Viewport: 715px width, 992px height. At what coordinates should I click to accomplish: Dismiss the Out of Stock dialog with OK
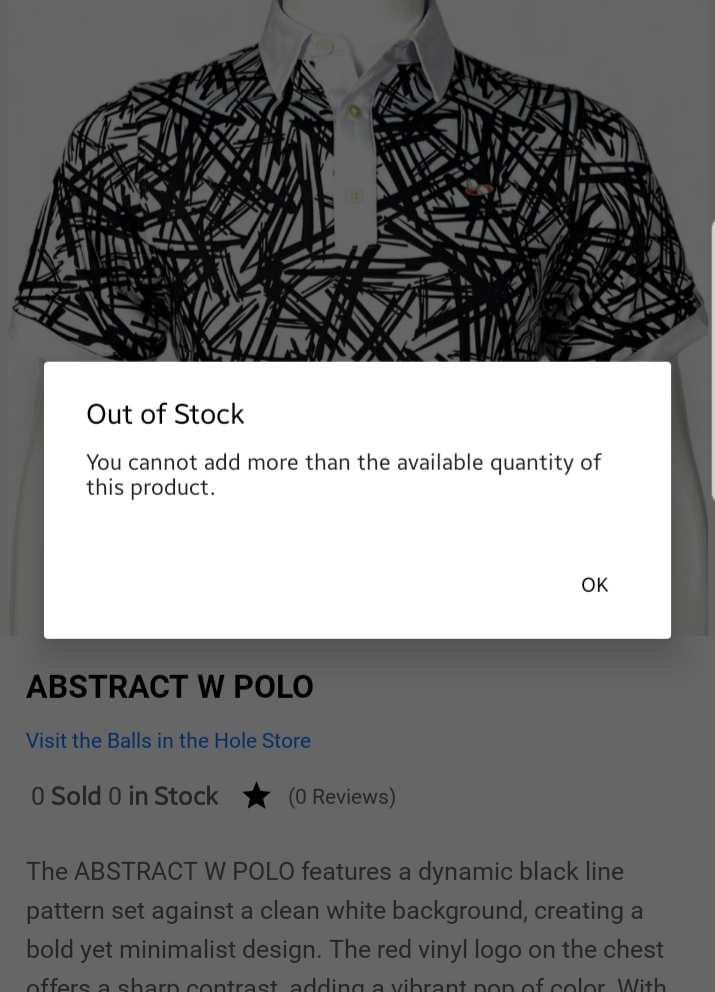(594, 585)
